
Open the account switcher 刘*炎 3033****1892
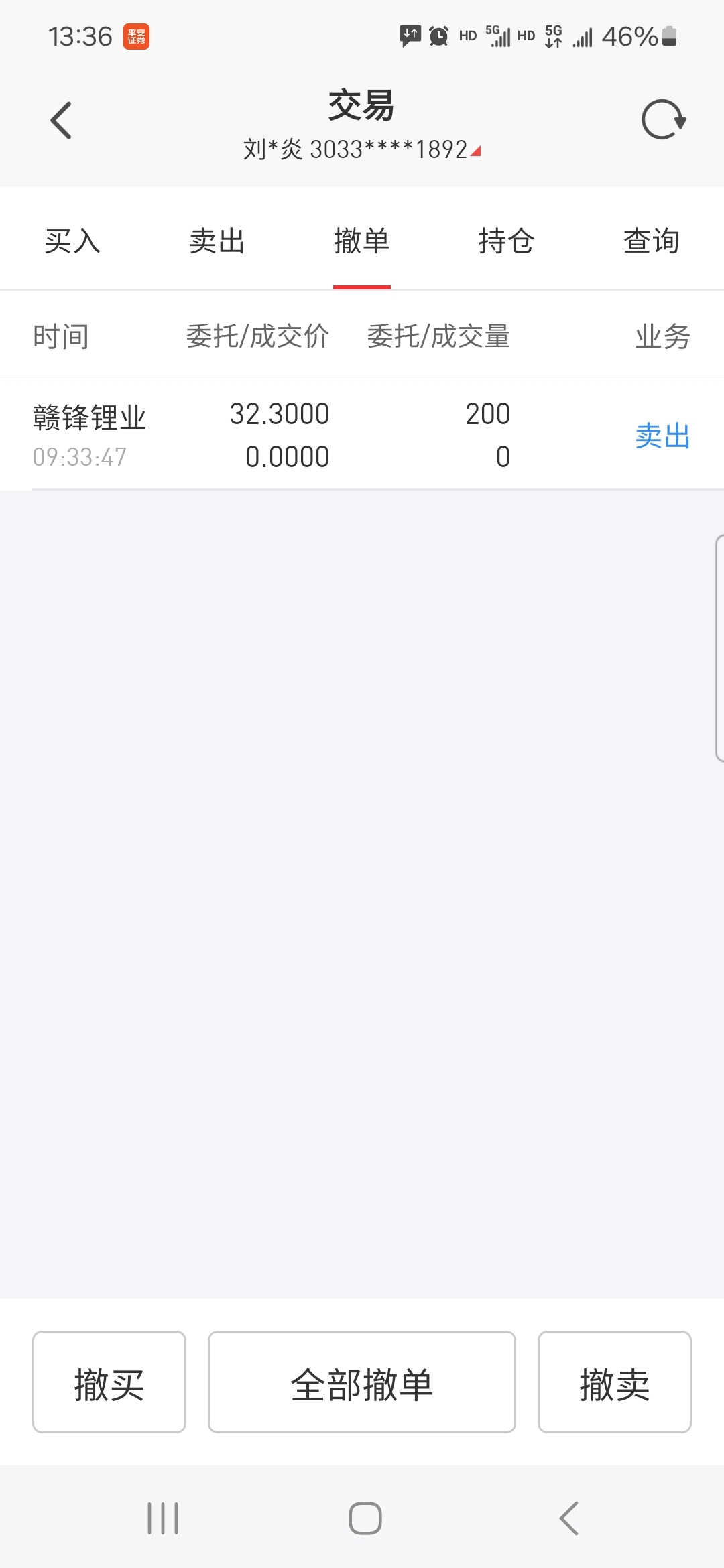pyautogui.click(x=362, y=149)
